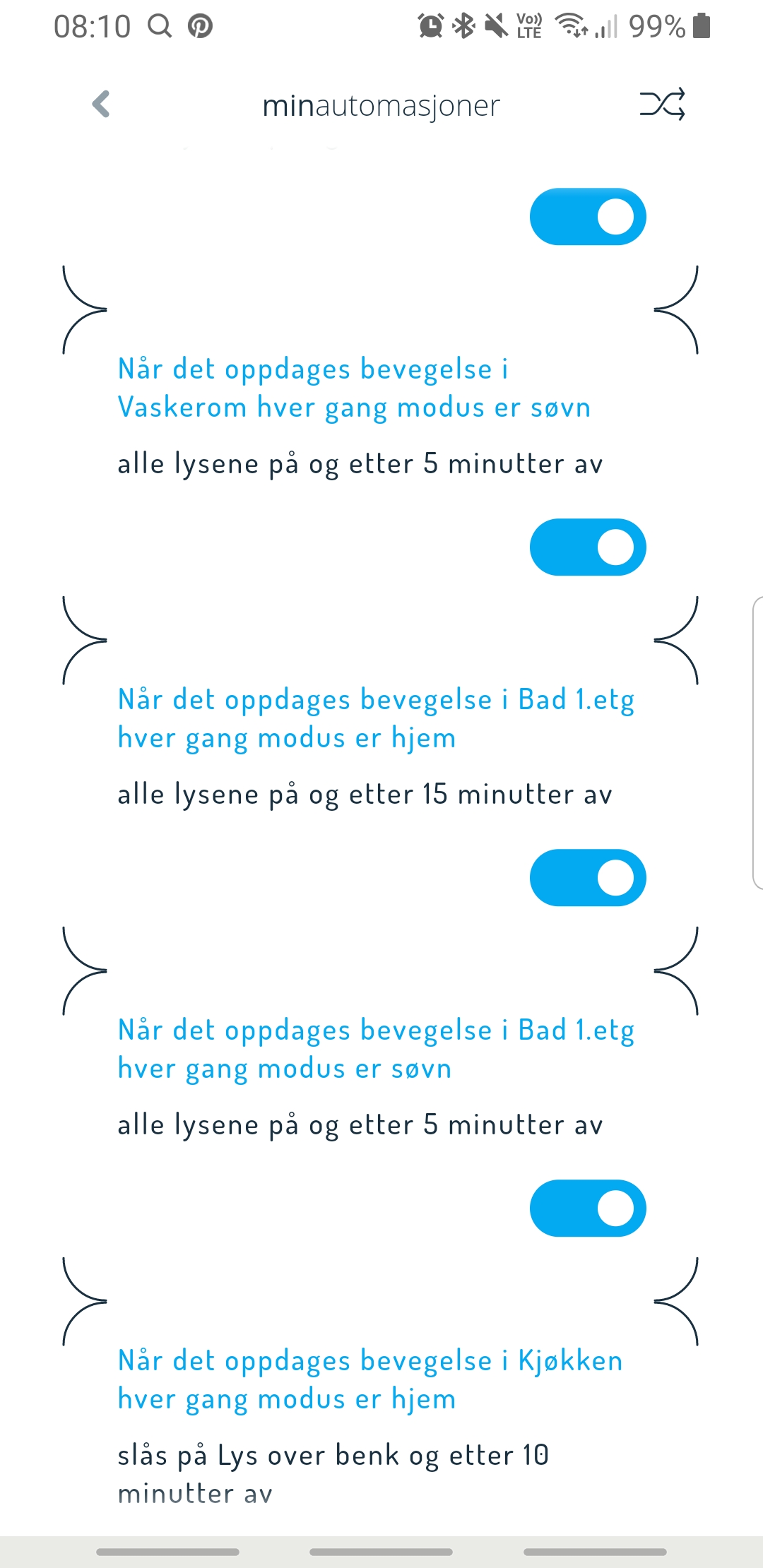Image resolution: width=763 pixels, height=1568 pixels.
Task: Open the Kjøkken Lys over benk automation
Action: (370, 1427)
